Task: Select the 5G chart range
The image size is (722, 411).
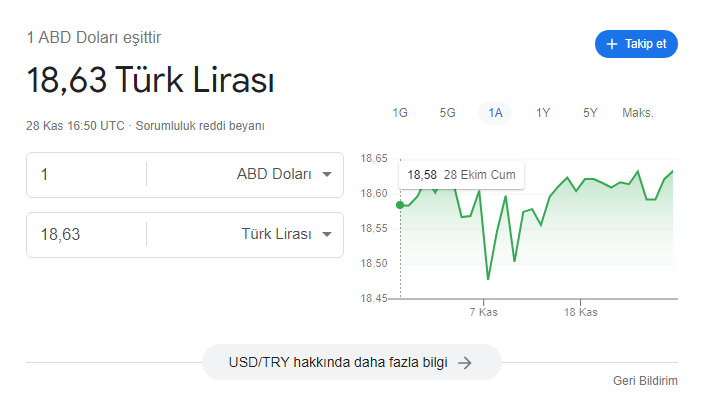Action: tap(447, 113)
